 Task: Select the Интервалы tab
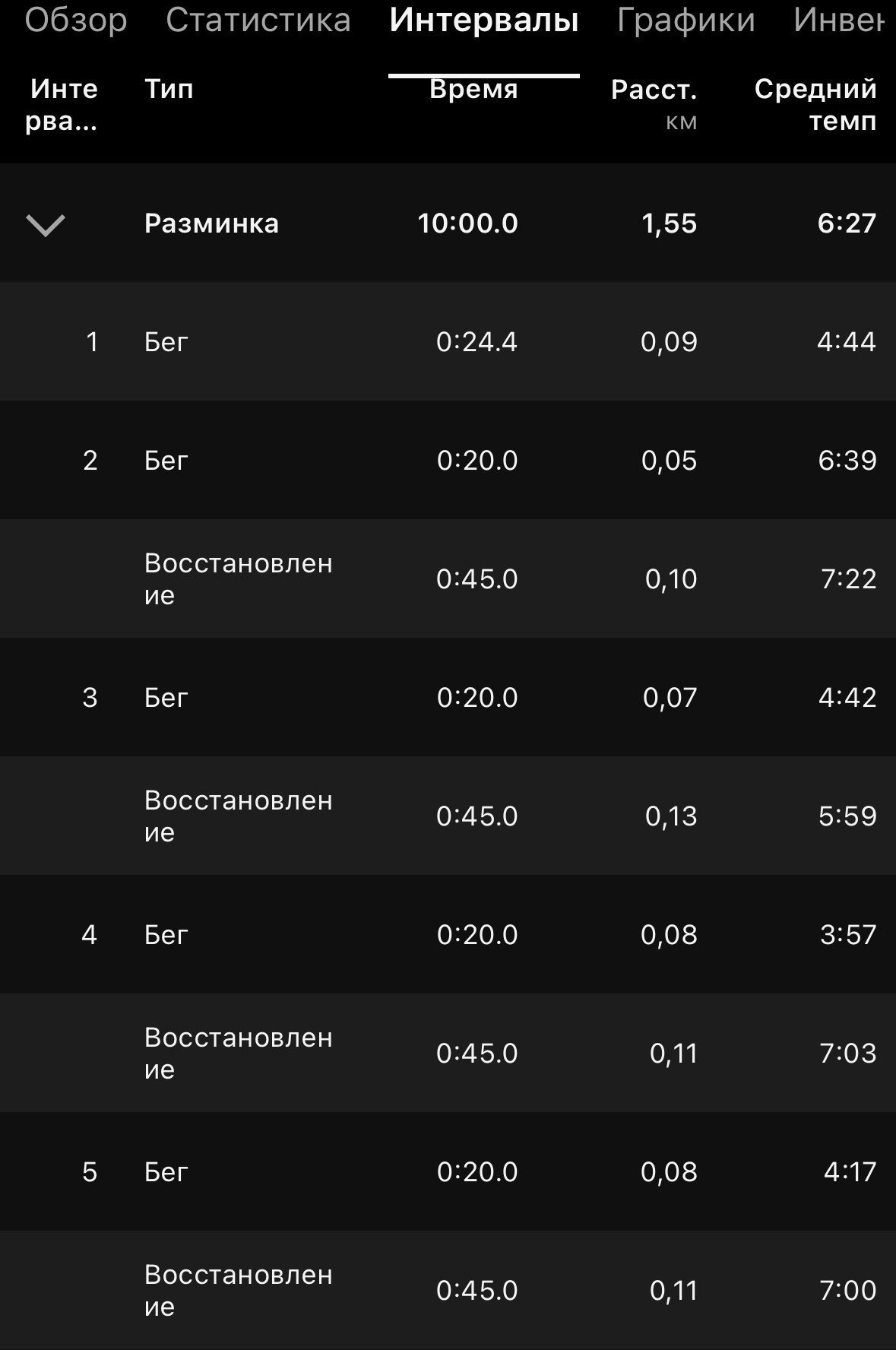484,21
